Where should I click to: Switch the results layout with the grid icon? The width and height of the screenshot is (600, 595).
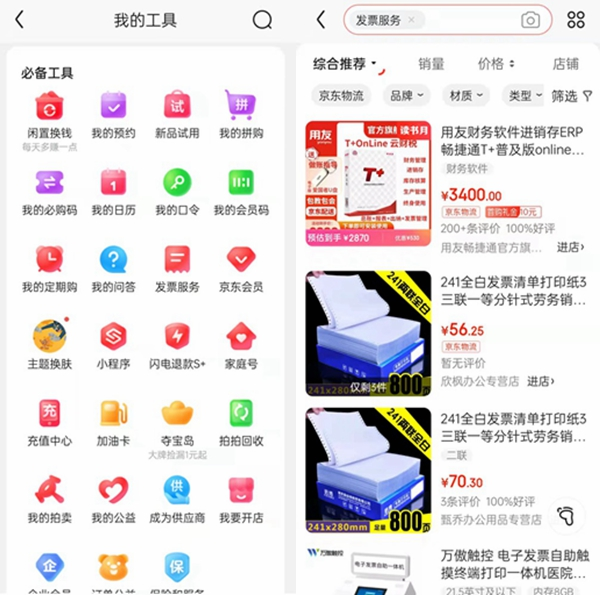pos(576,20)
